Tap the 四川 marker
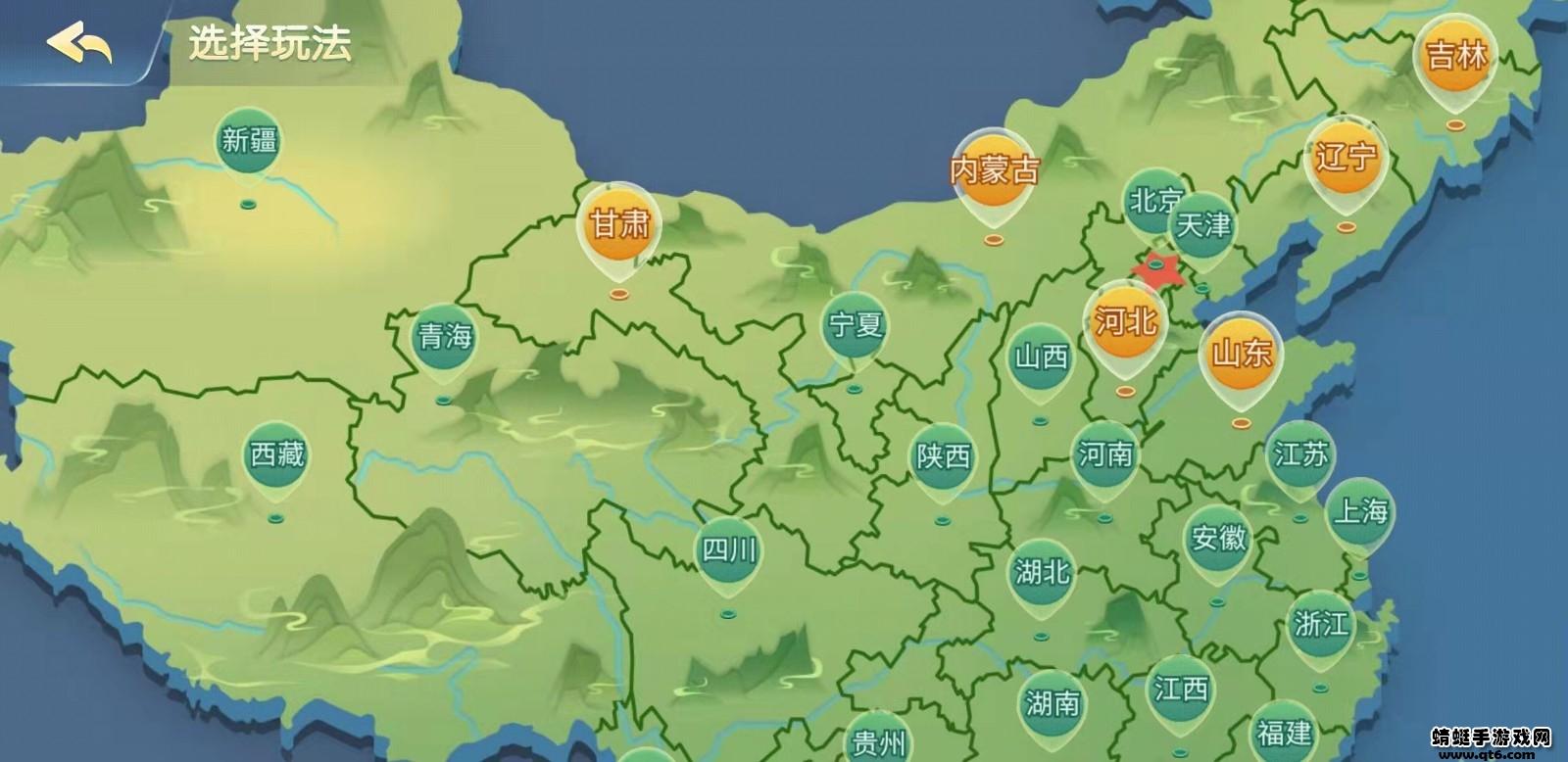This screenshot has height=762, width=1568. (x=729, y=551)
